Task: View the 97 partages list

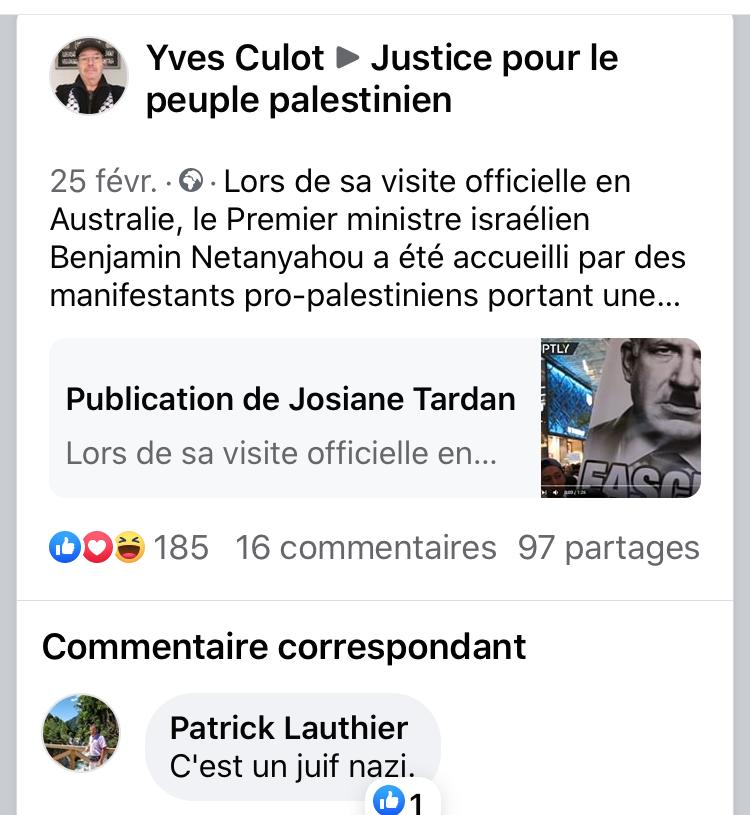Action: pyautogui.click(x=608, y=547)
